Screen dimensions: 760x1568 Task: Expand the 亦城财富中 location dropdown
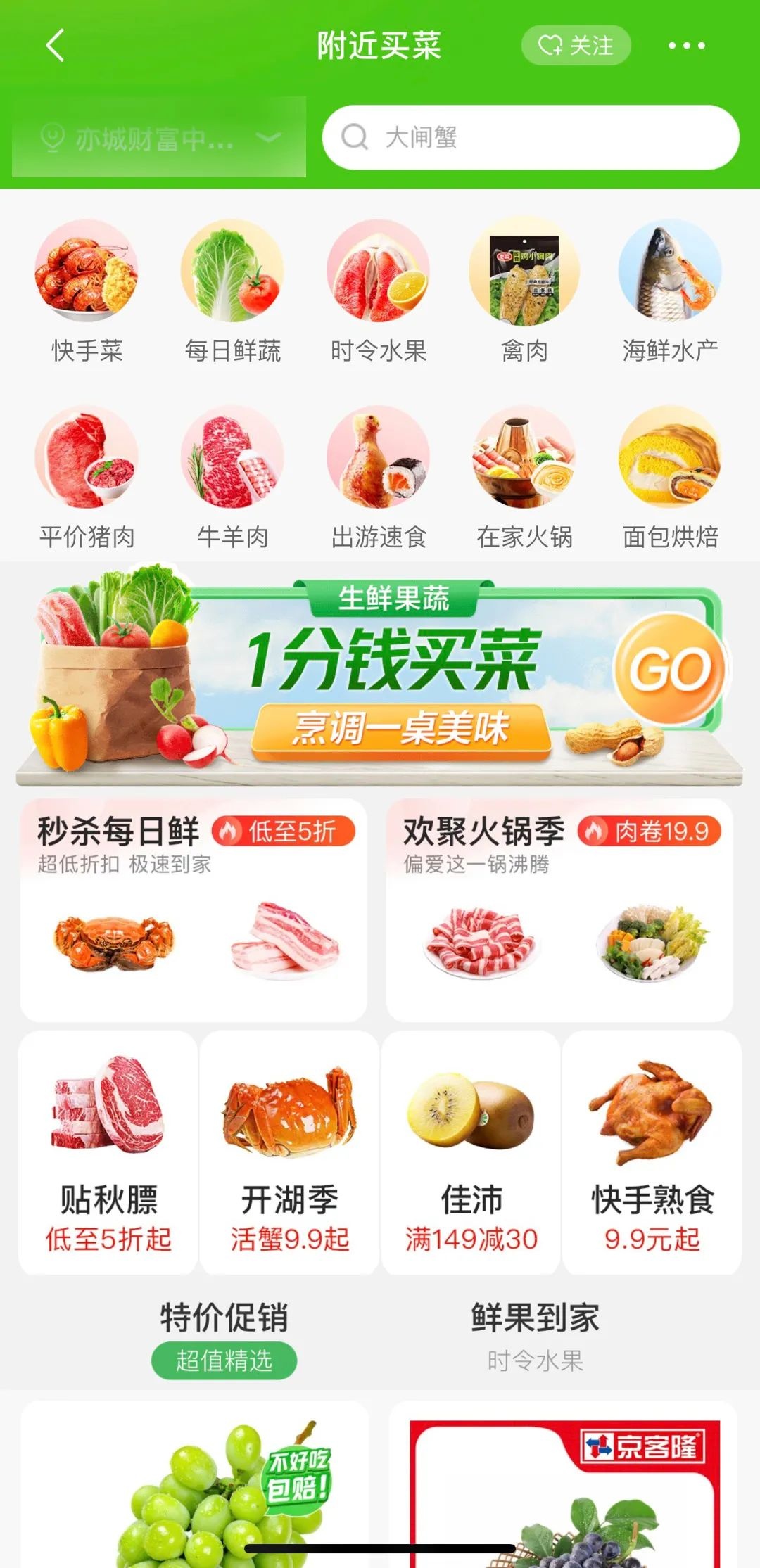(x=159, y=138)
